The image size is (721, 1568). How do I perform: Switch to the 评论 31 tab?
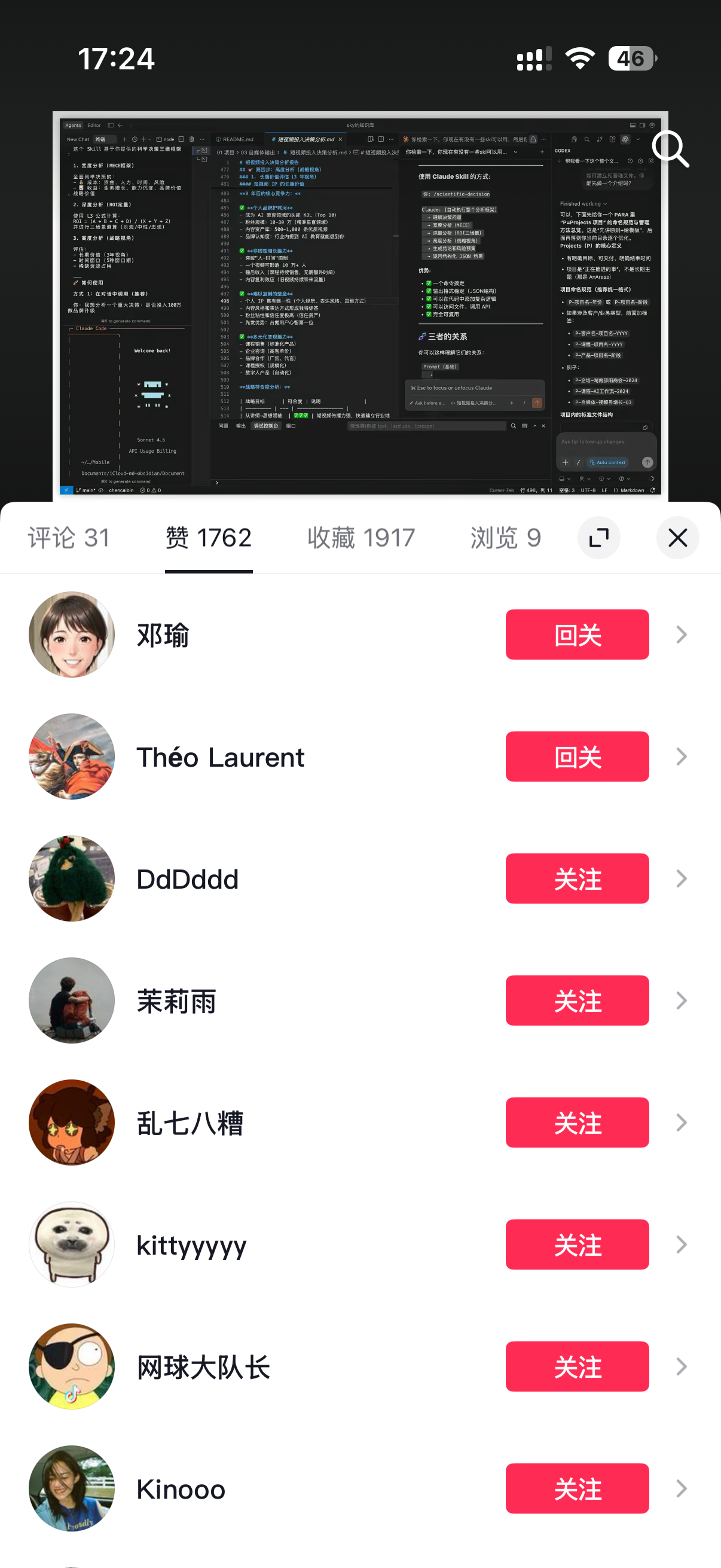[x=69, y=538]
